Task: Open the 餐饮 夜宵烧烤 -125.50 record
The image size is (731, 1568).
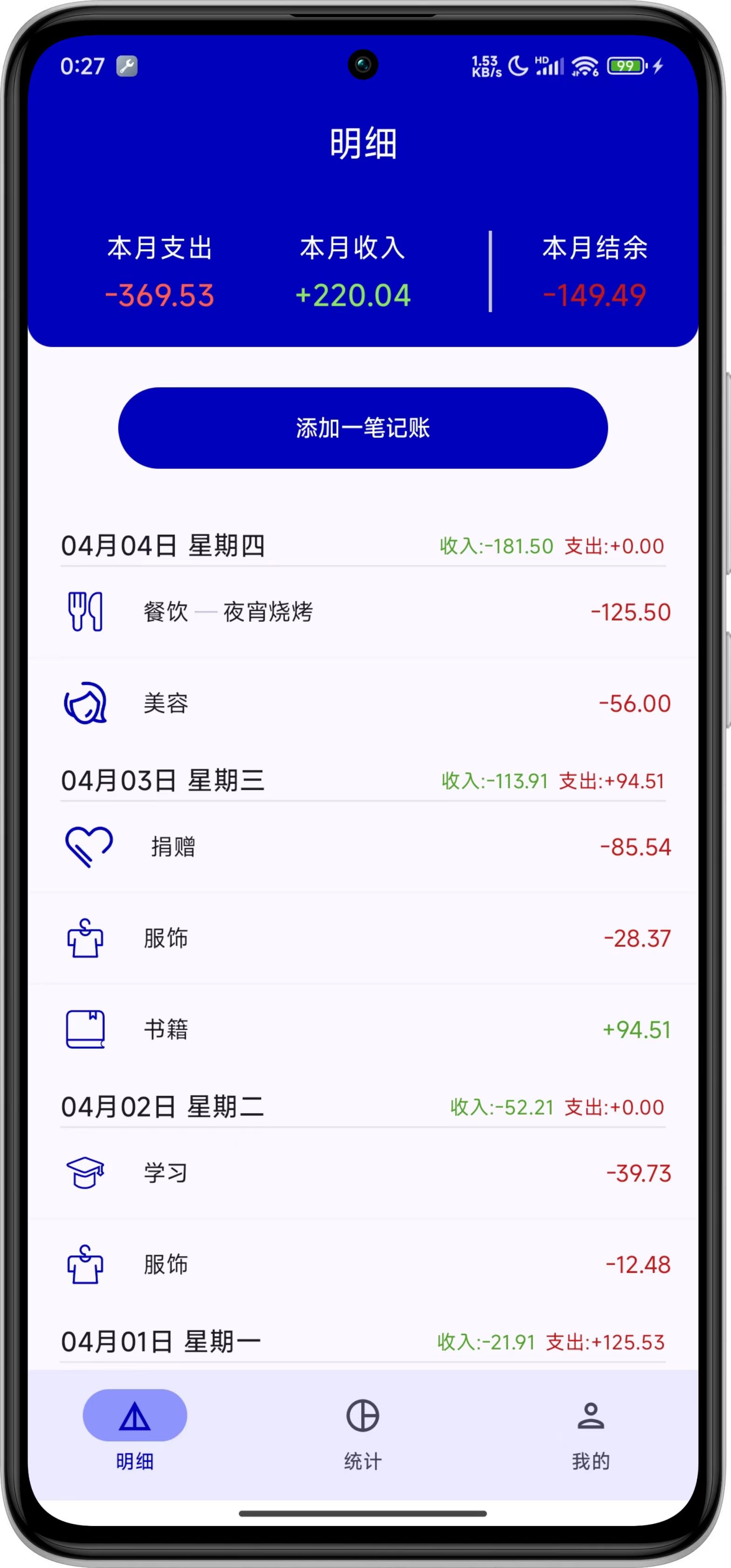Action: coord(363,612)
